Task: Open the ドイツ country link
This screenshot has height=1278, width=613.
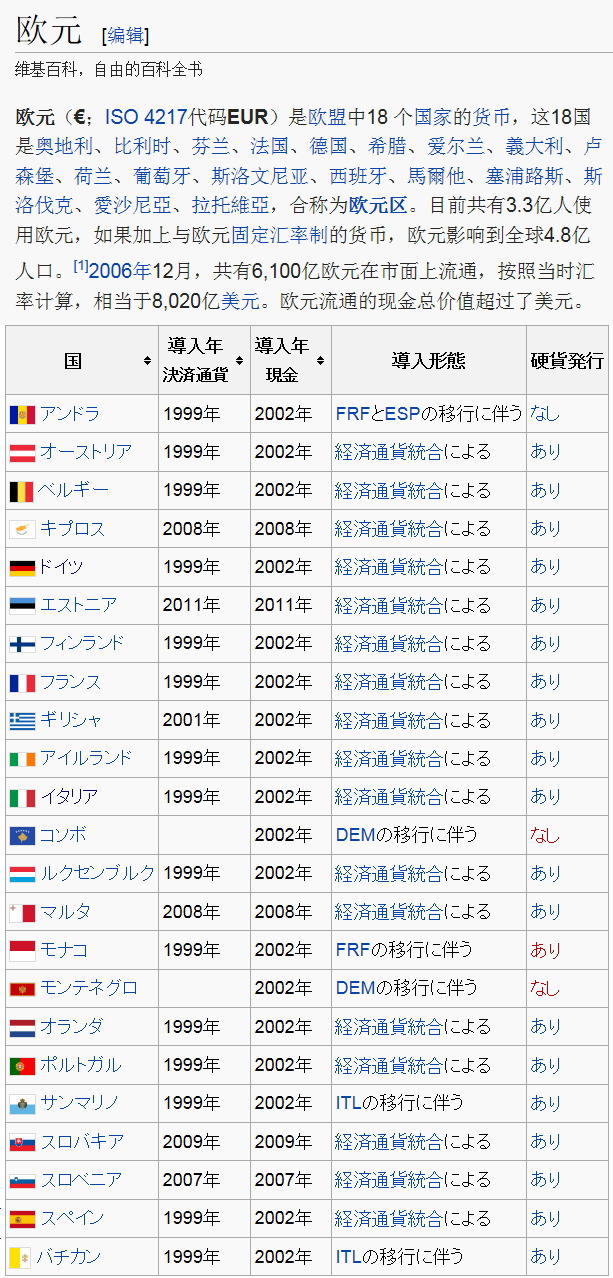Action: pos(61,566)
